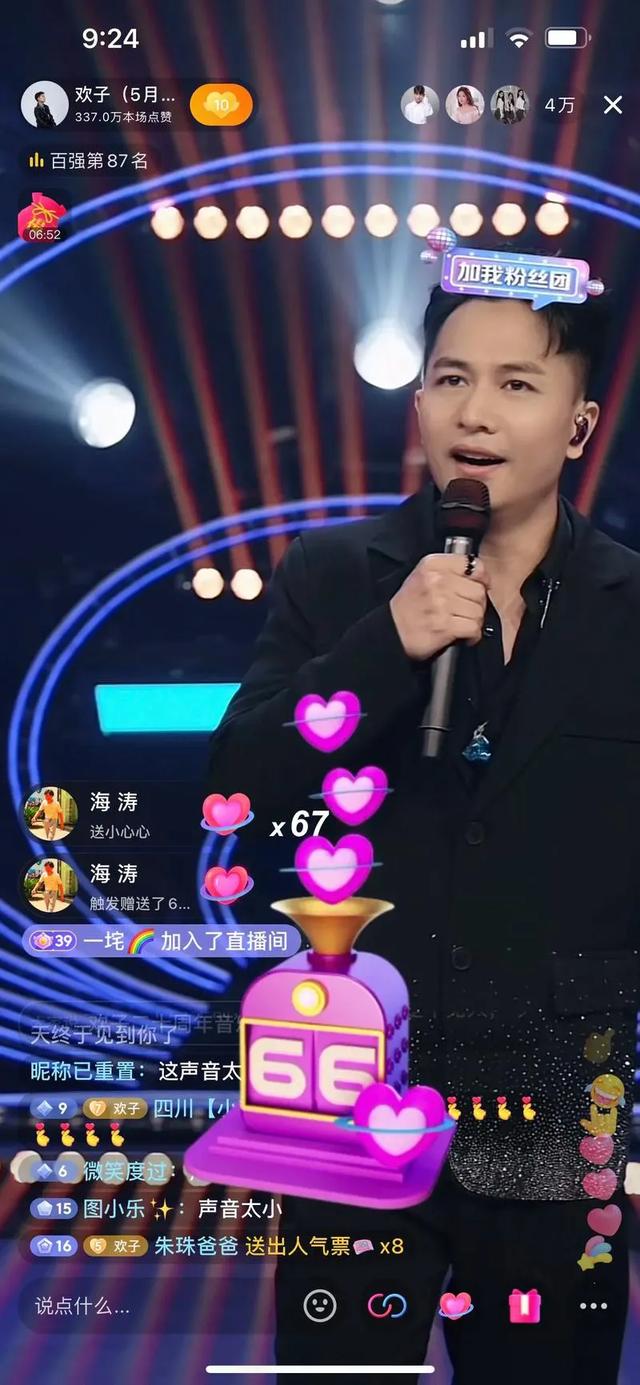Join the fan club via 加我粉丝团

point(514,273)
